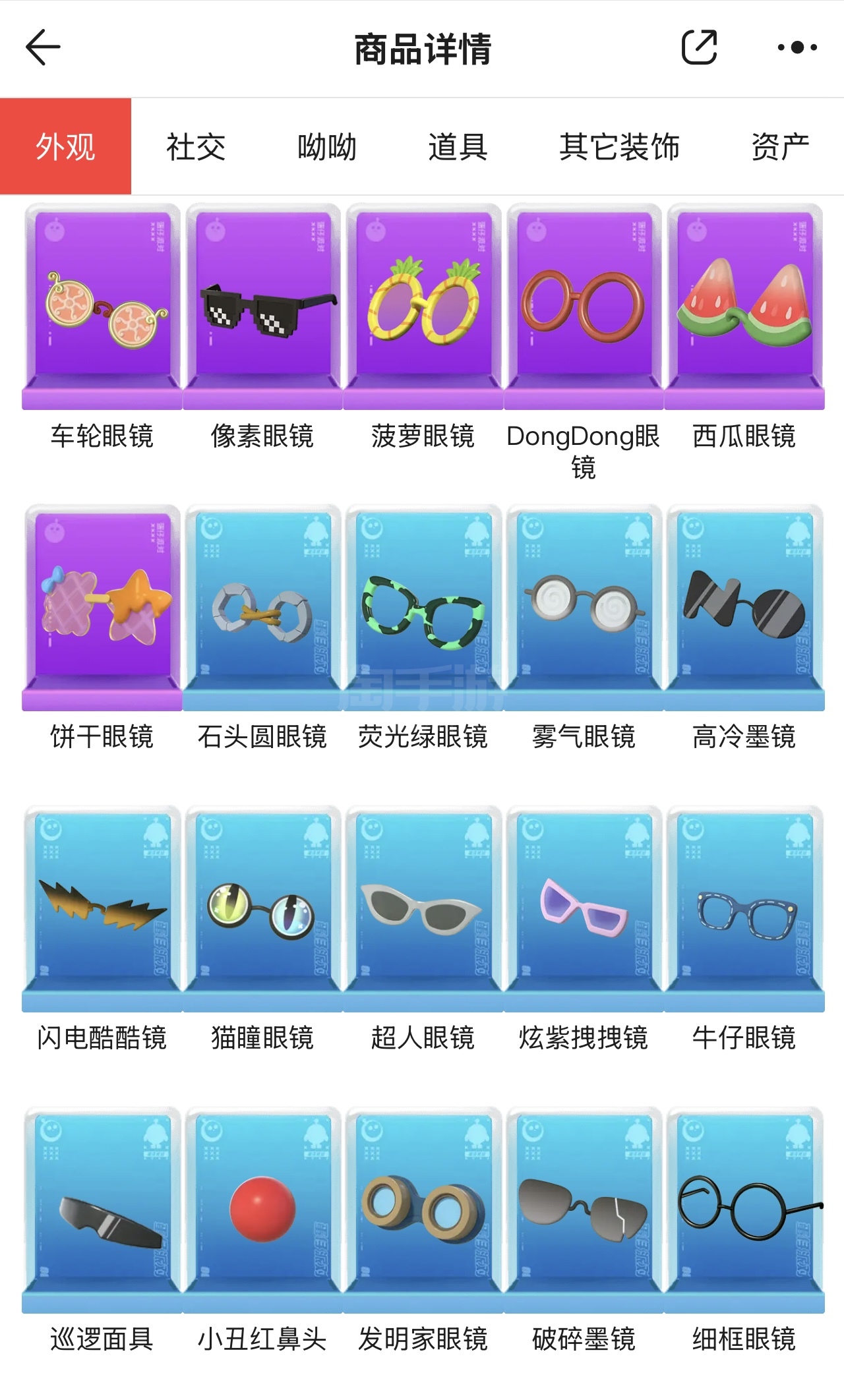Select the 外观 tab
The height and width of the screenshot is (1400, 844).
point(65,146)
